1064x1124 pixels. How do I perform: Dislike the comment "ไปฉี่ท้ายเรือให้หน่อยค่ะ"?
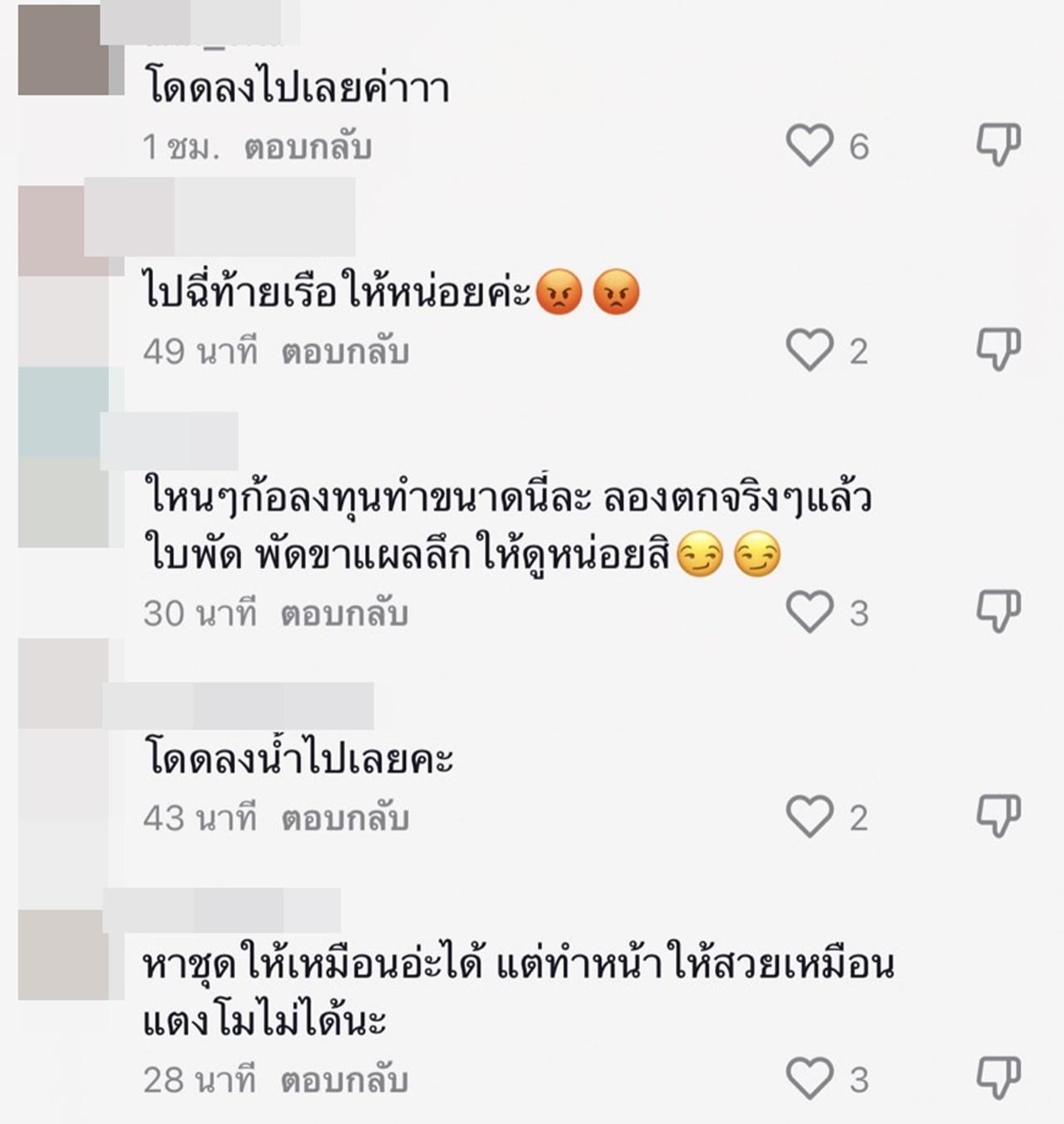click(997, 349)
